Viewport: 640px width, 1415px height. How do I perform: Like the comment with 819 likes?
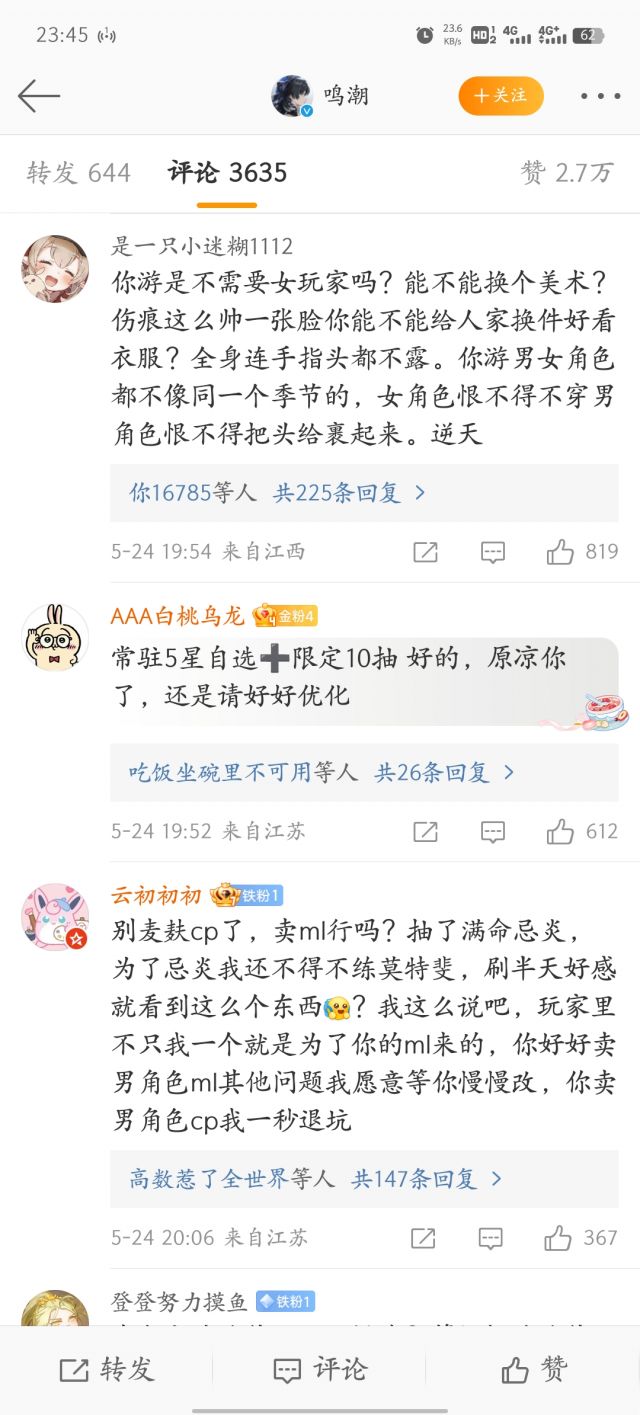coord(582,551)
